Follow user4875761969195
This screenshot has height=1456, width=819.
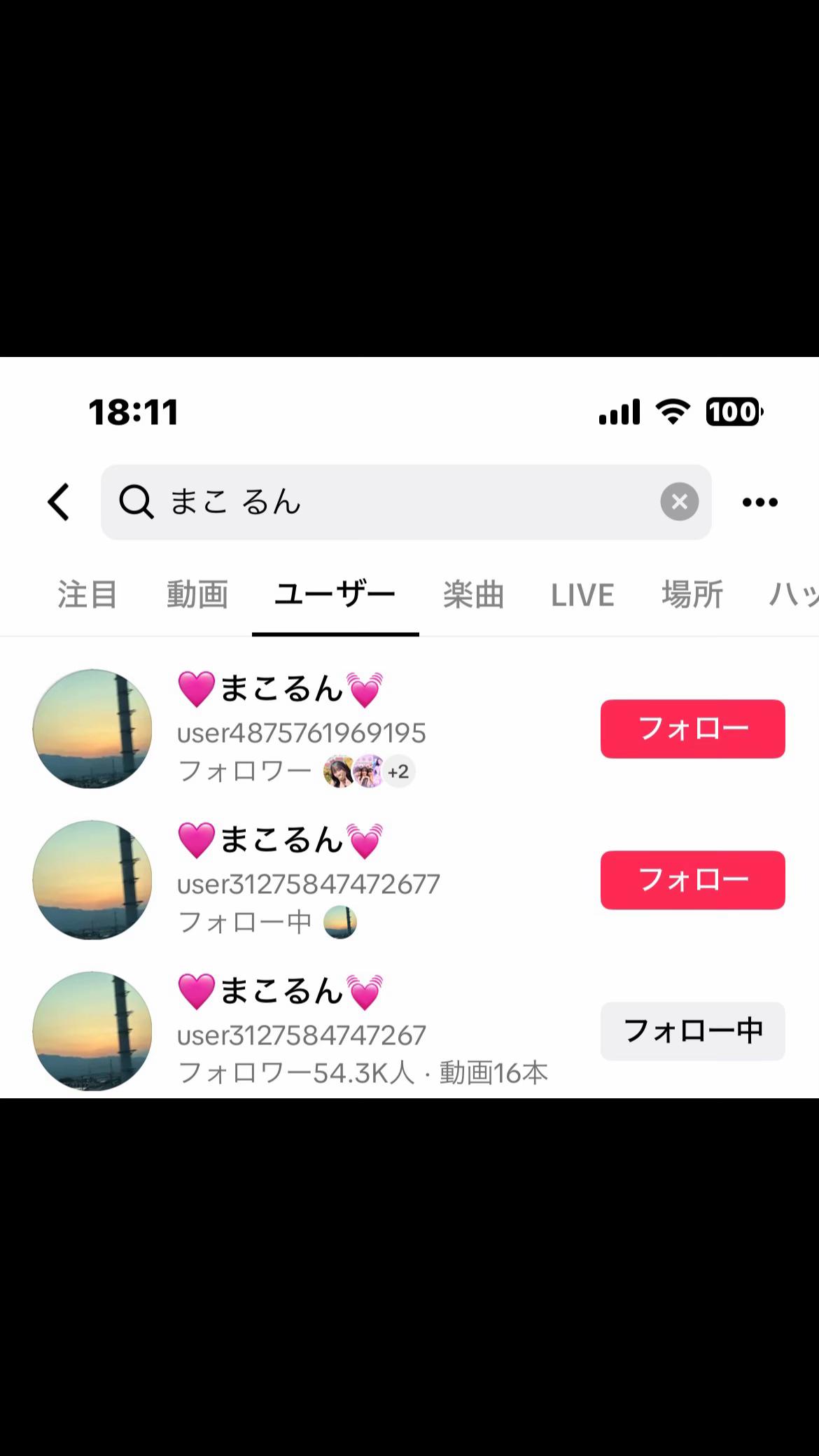click(692, 729)
